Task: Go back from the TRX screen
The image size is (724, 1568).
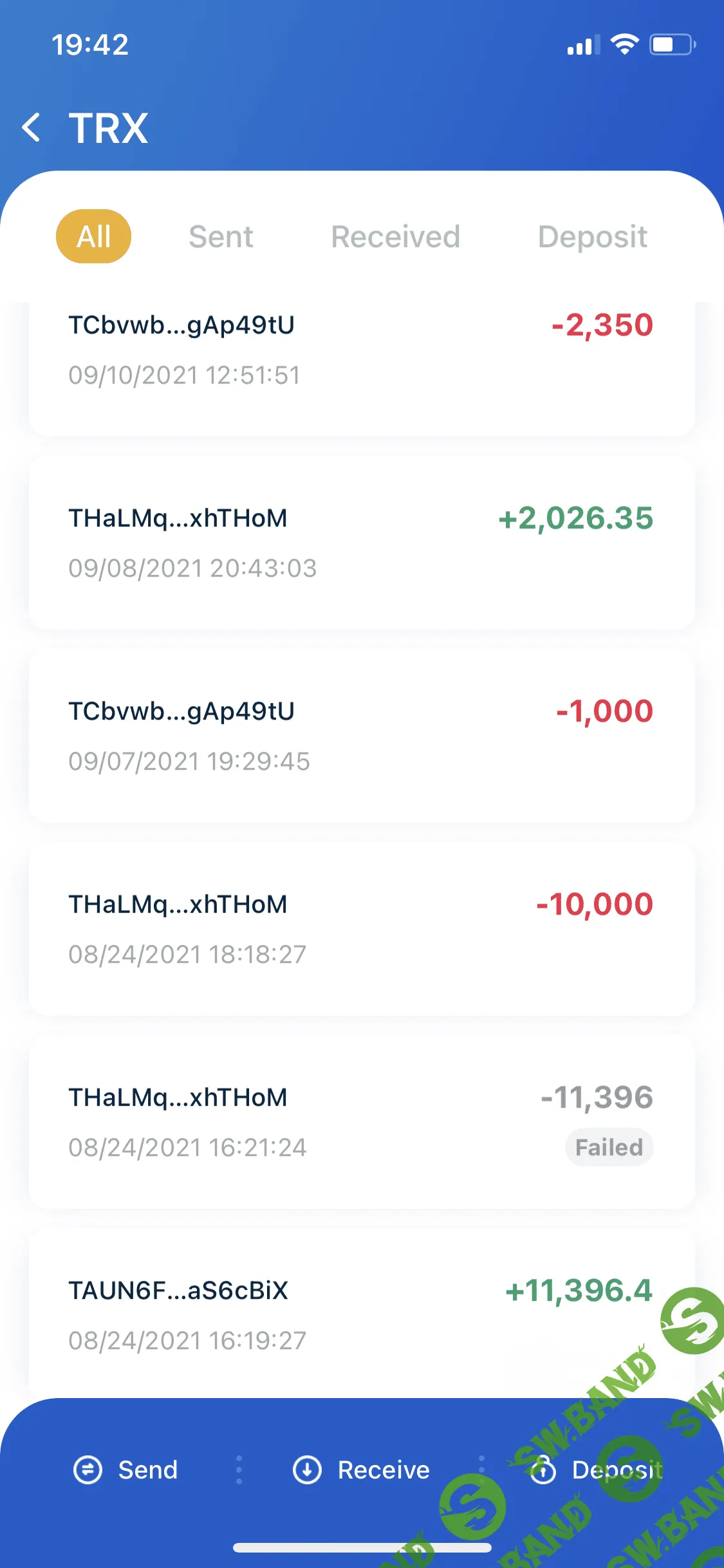Action: point(32,127)
